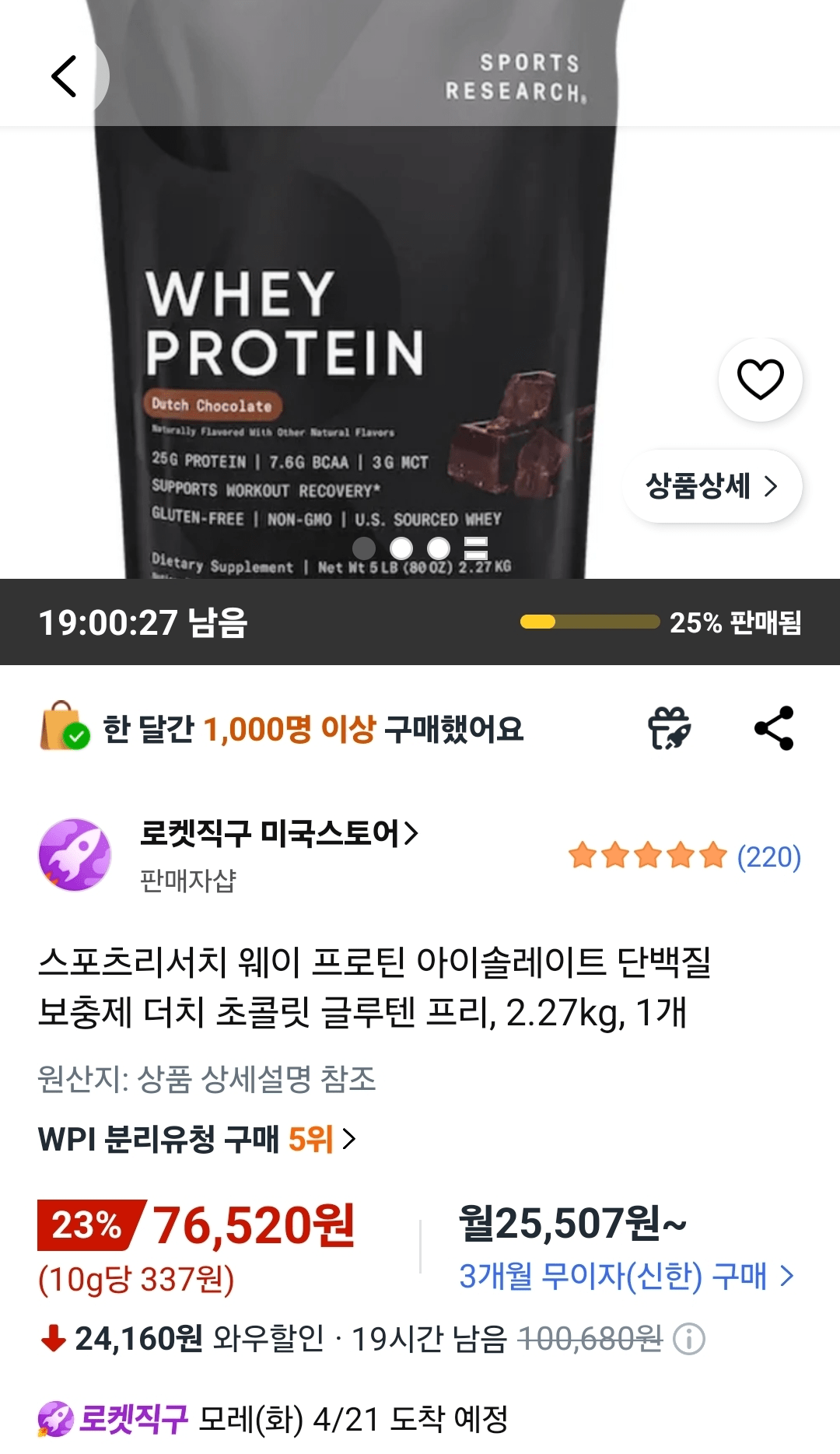Select the third carousel indicator dot

pyautogui.click(x=437, y=548)
